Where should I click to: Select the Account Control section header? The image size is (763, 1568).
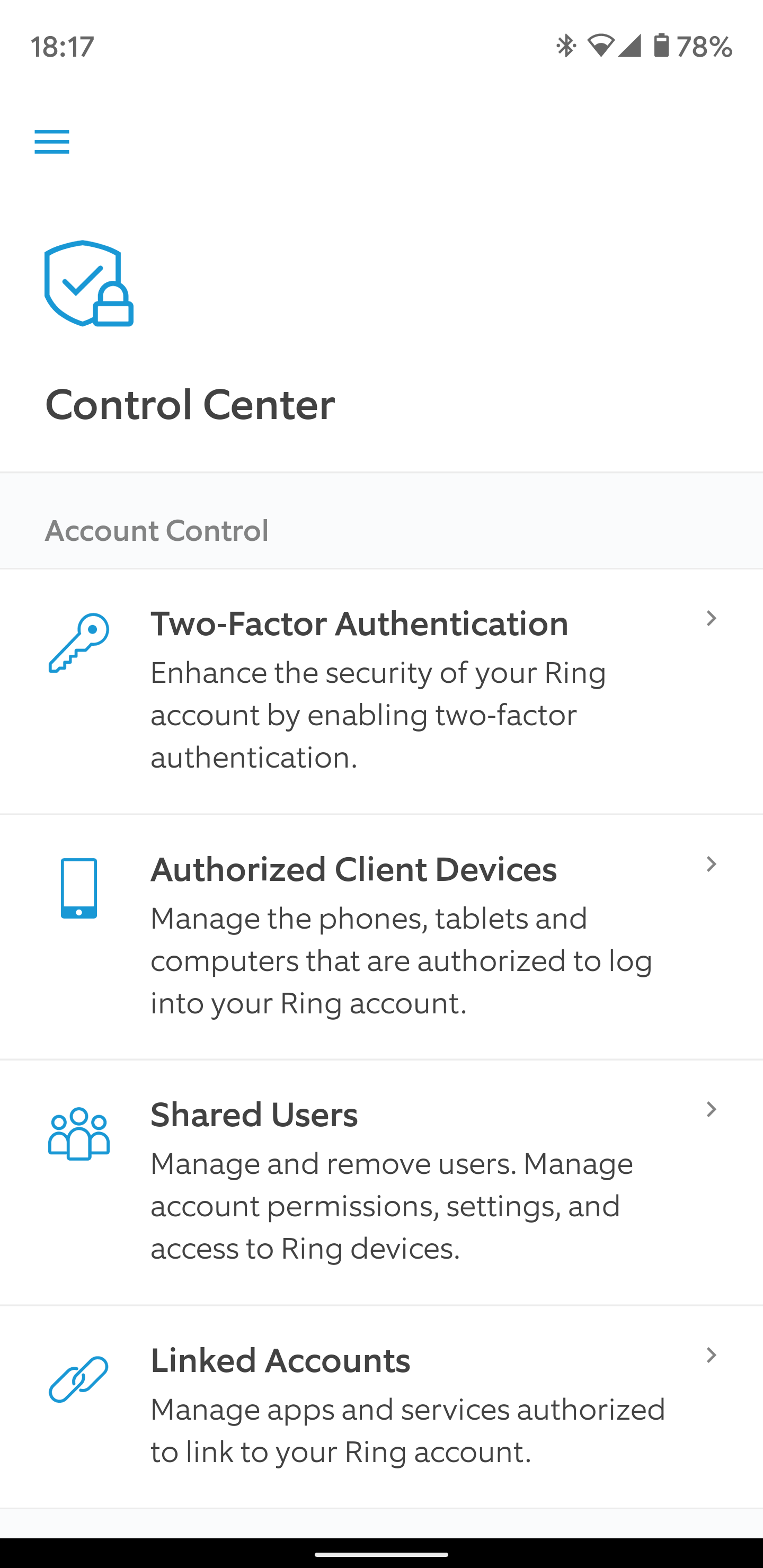point(157,530)
